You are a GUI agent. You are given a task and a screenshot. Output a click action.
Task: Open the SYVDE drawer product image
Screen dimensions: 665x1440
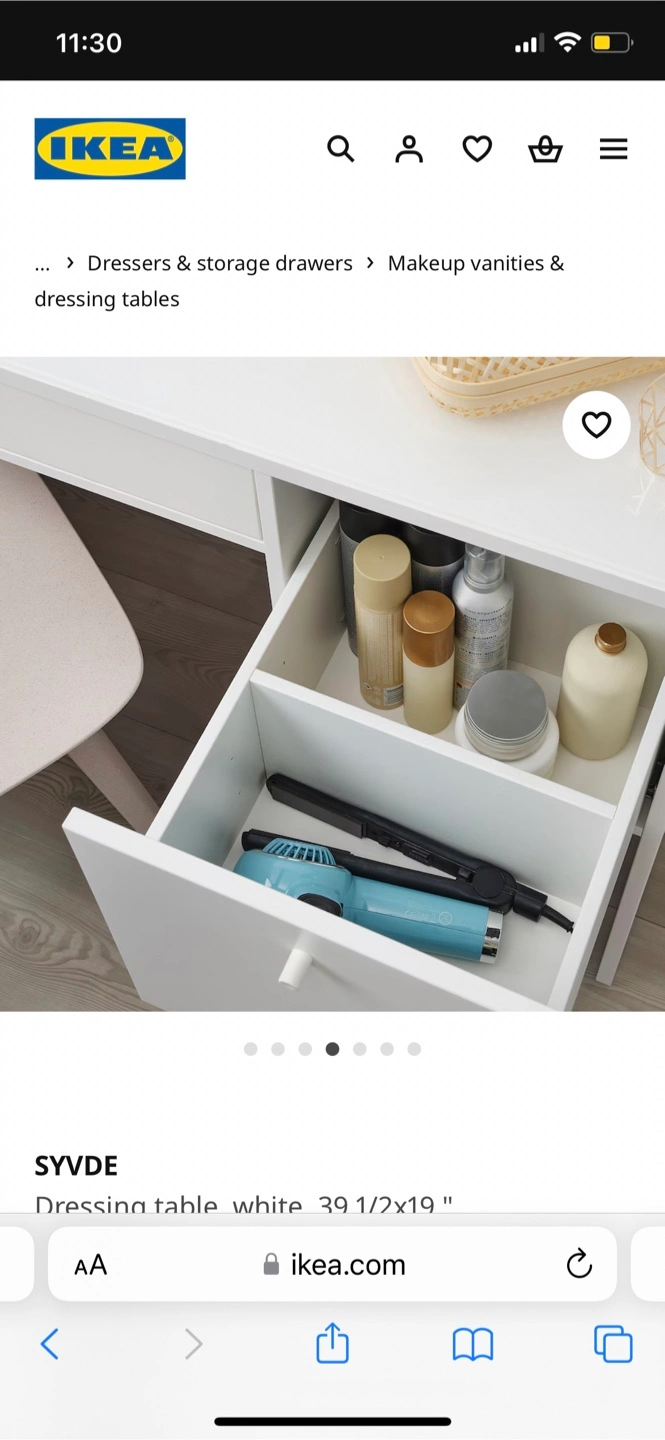pos(332,684)
